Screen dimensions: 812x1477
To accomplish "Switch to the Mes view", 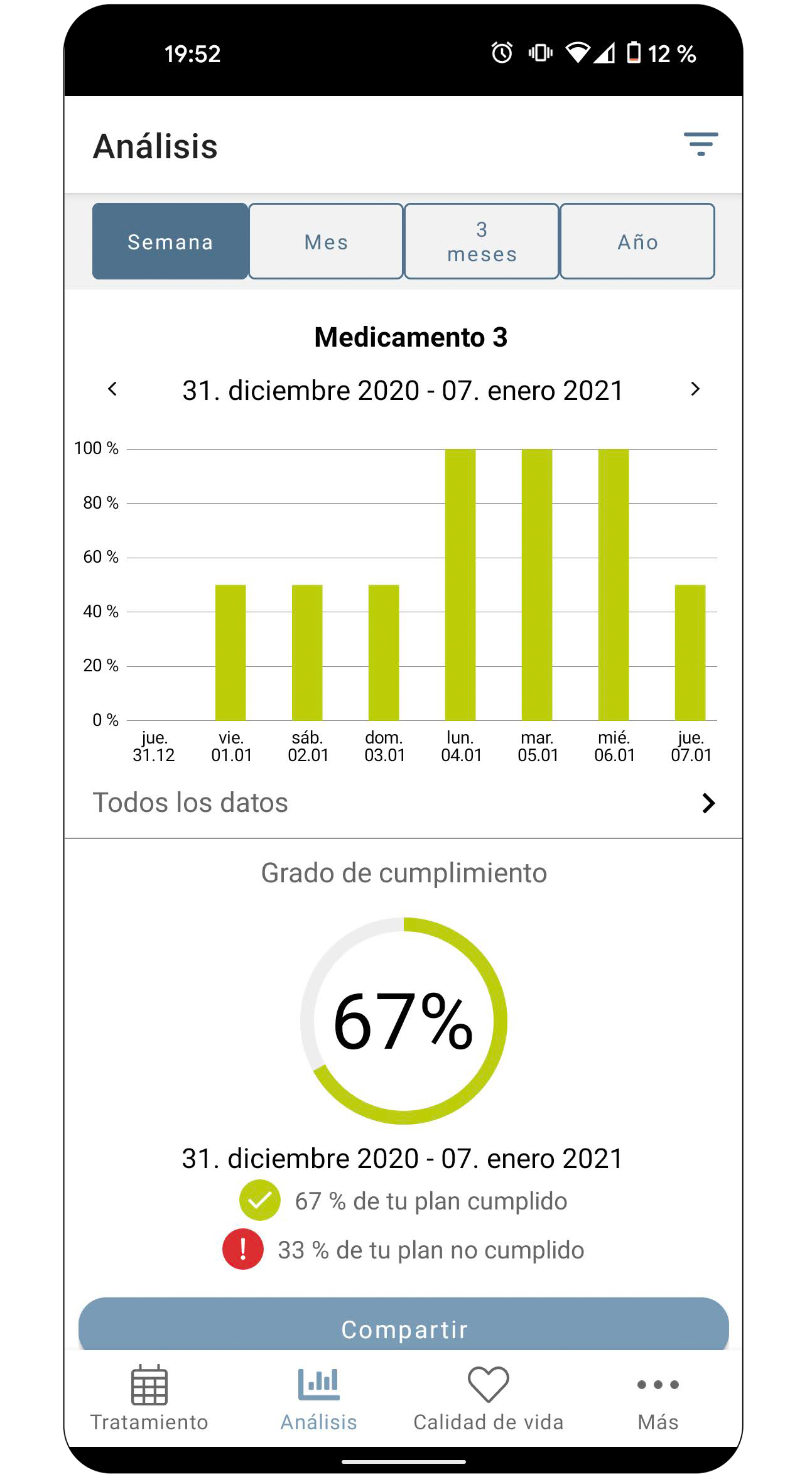I will 326,241.
